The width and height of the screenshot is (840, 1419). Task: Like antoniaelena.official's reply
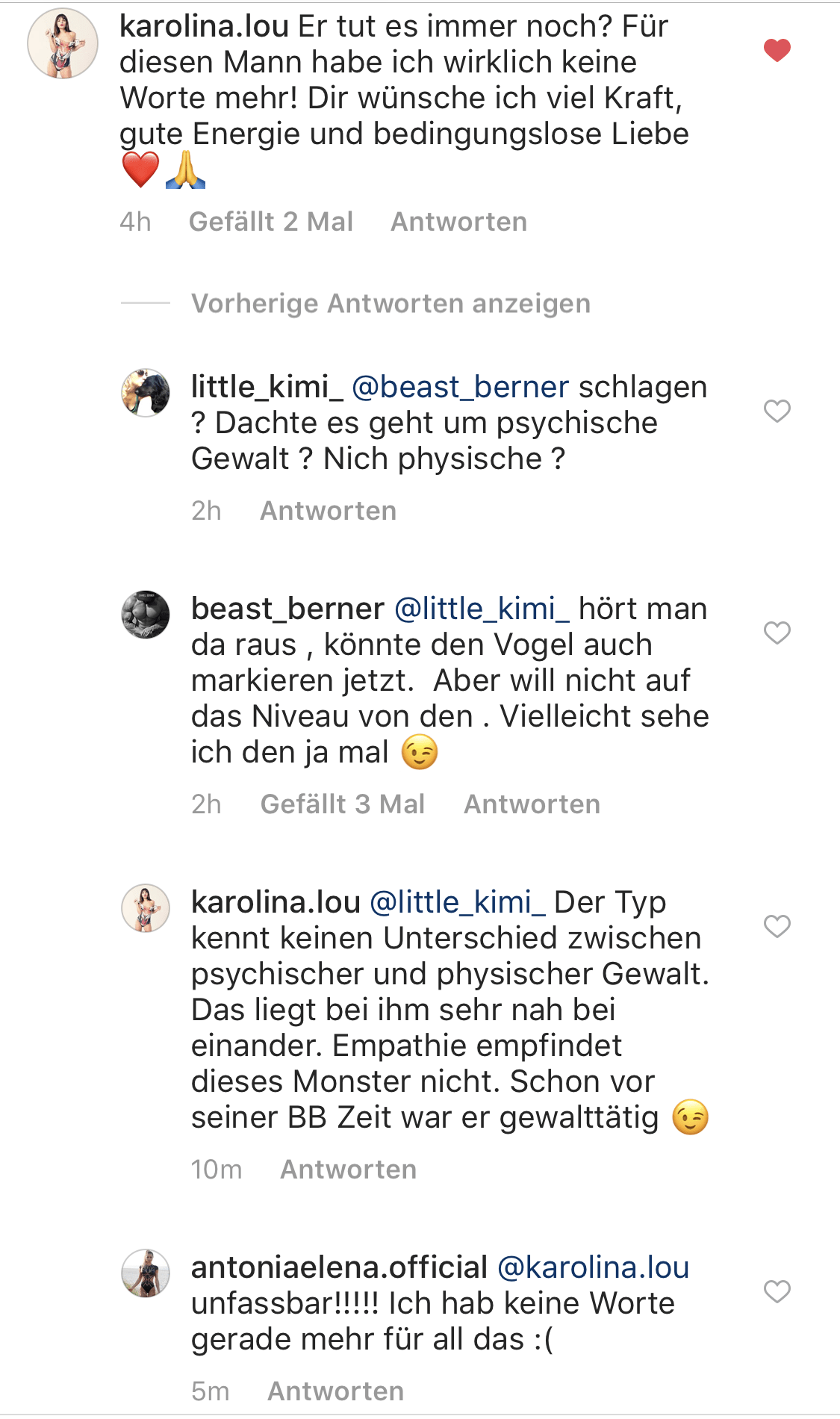(777, 1291)
